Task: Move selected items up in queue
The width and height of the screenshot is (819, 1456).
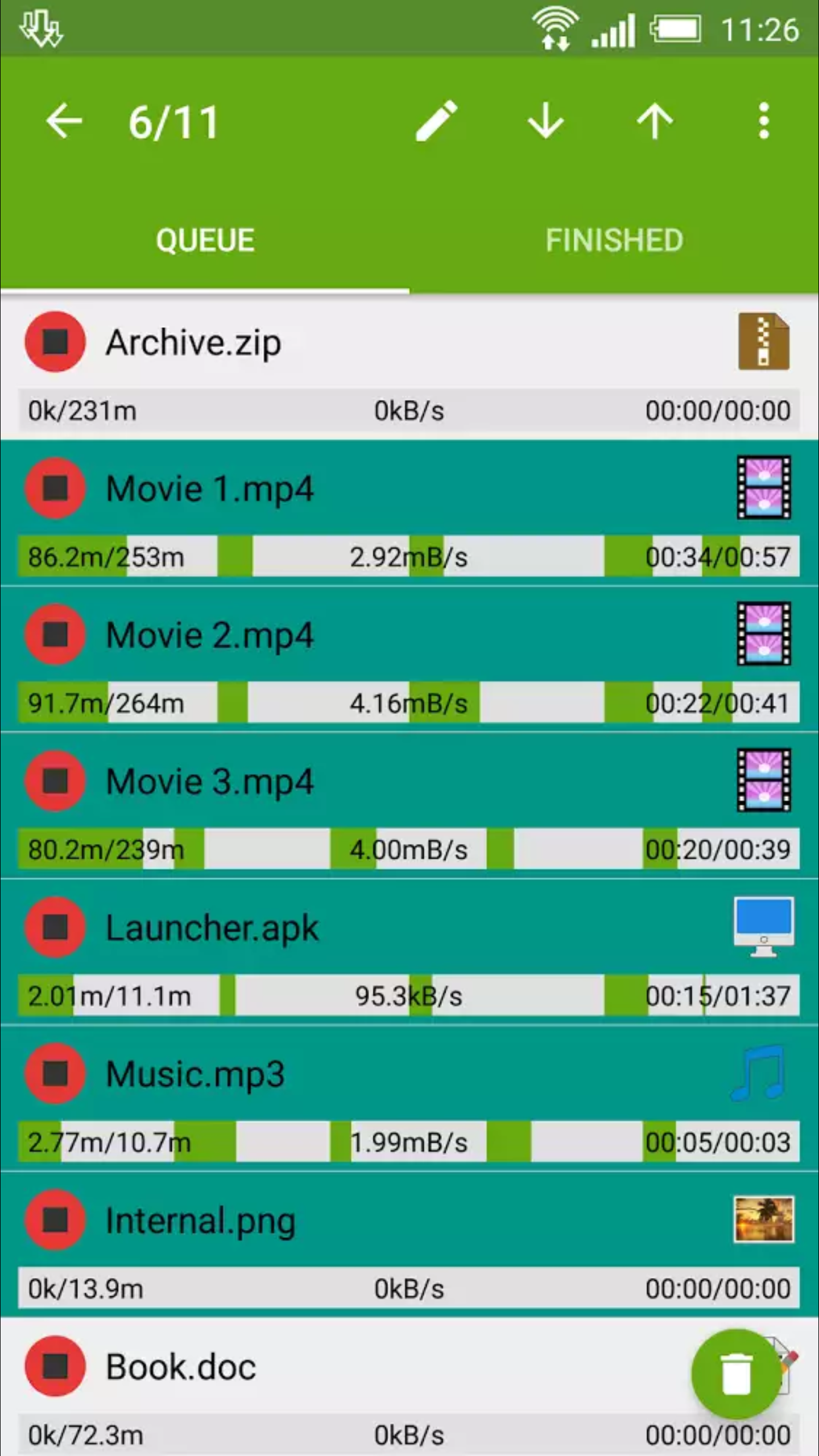Action: pyautogui.click(x=655, y=121)
